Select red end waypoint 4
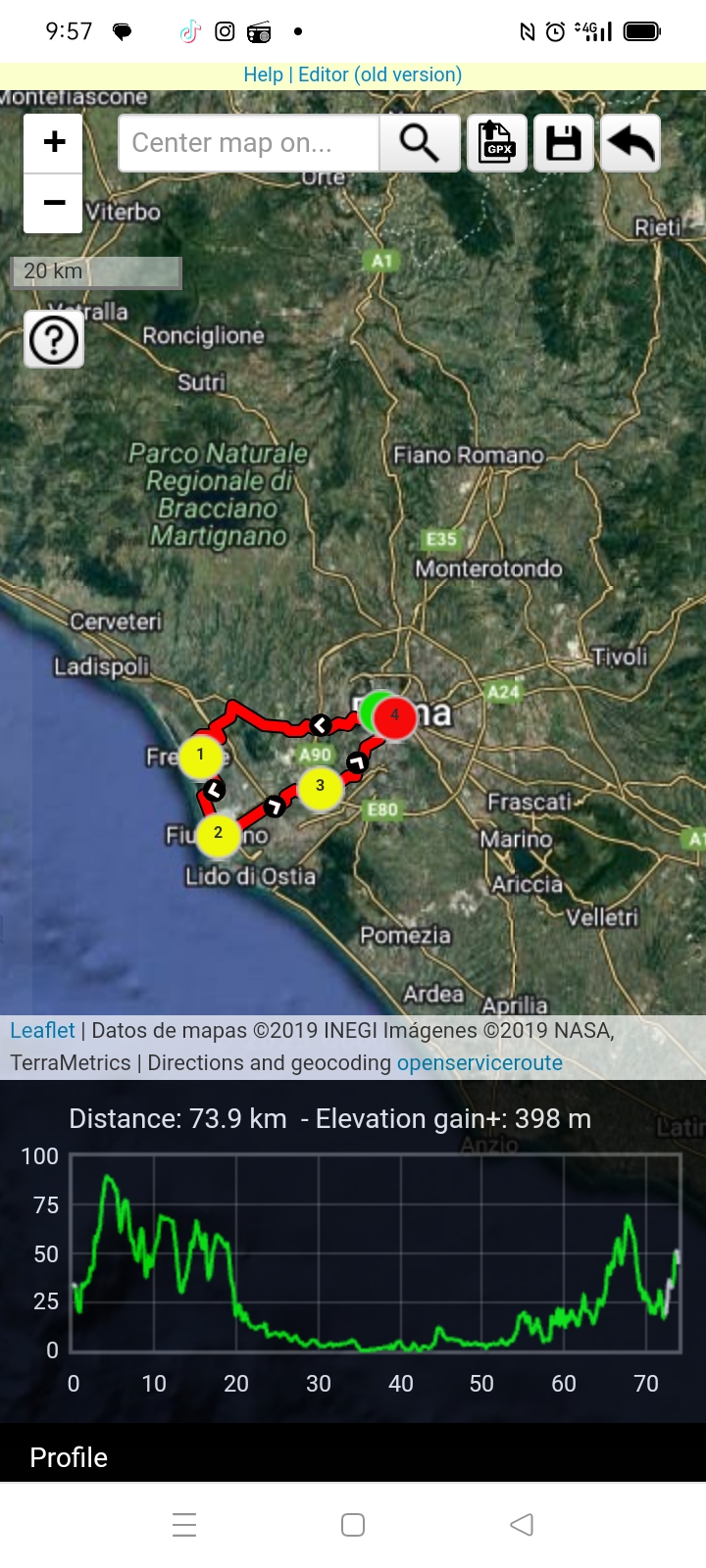 [395, 715]
